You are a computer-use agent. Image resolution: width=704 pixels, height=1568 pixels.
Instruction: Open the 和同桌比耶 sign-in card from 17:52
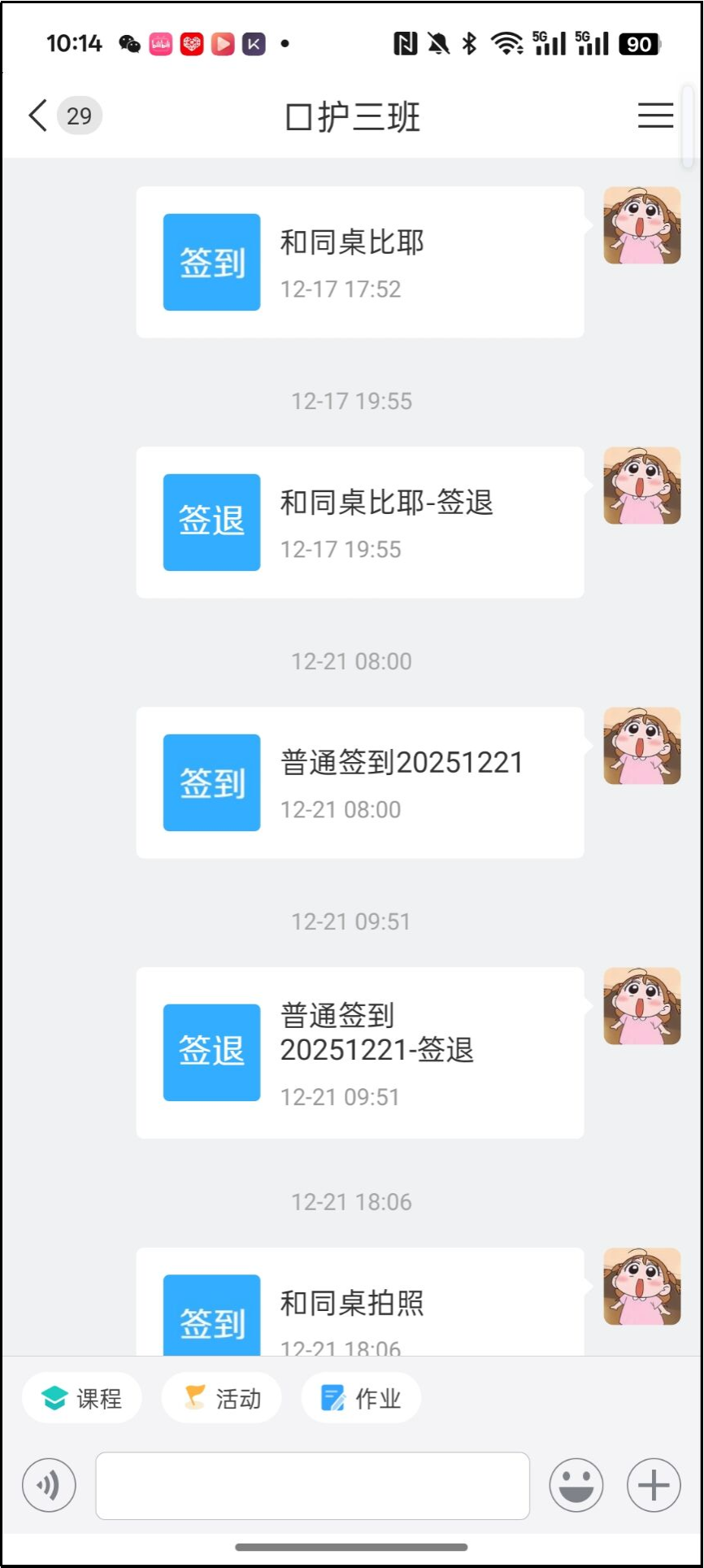click(x=359, y=262)
